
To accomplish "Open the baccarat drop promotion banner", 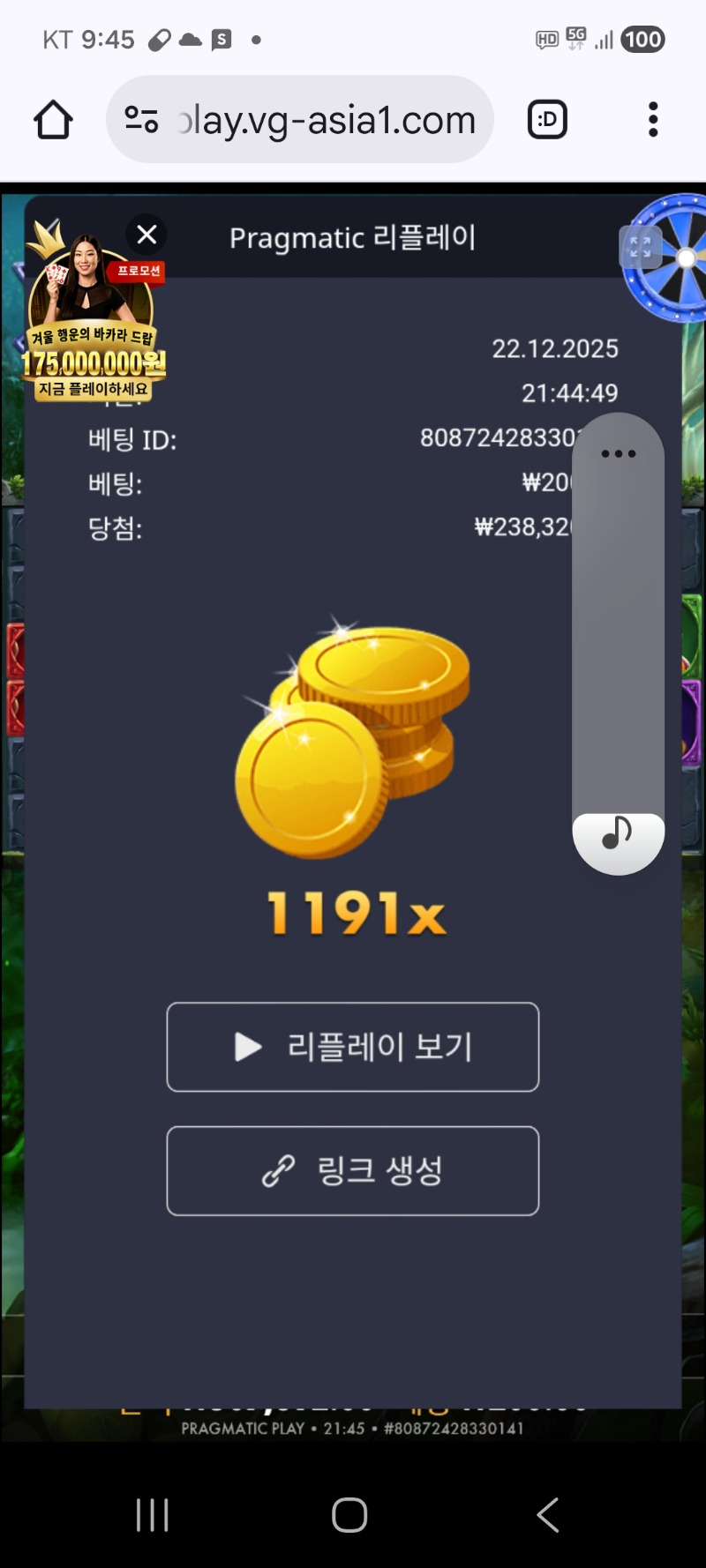I will click(x=91, y=317).
